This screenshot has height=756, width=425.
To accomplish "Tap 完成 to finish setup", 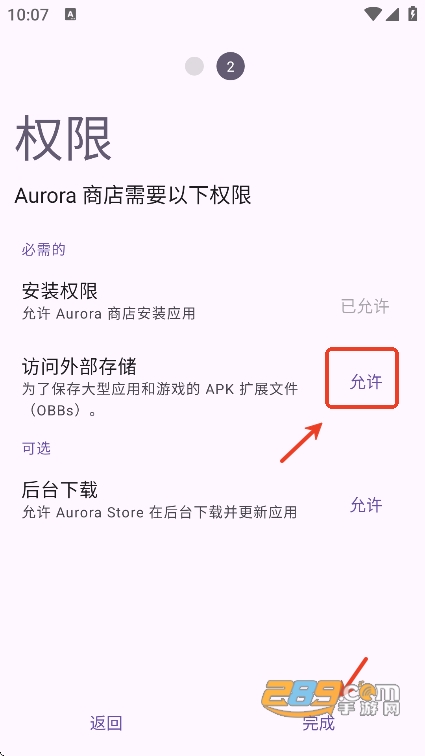I will [x=318, y=723].
